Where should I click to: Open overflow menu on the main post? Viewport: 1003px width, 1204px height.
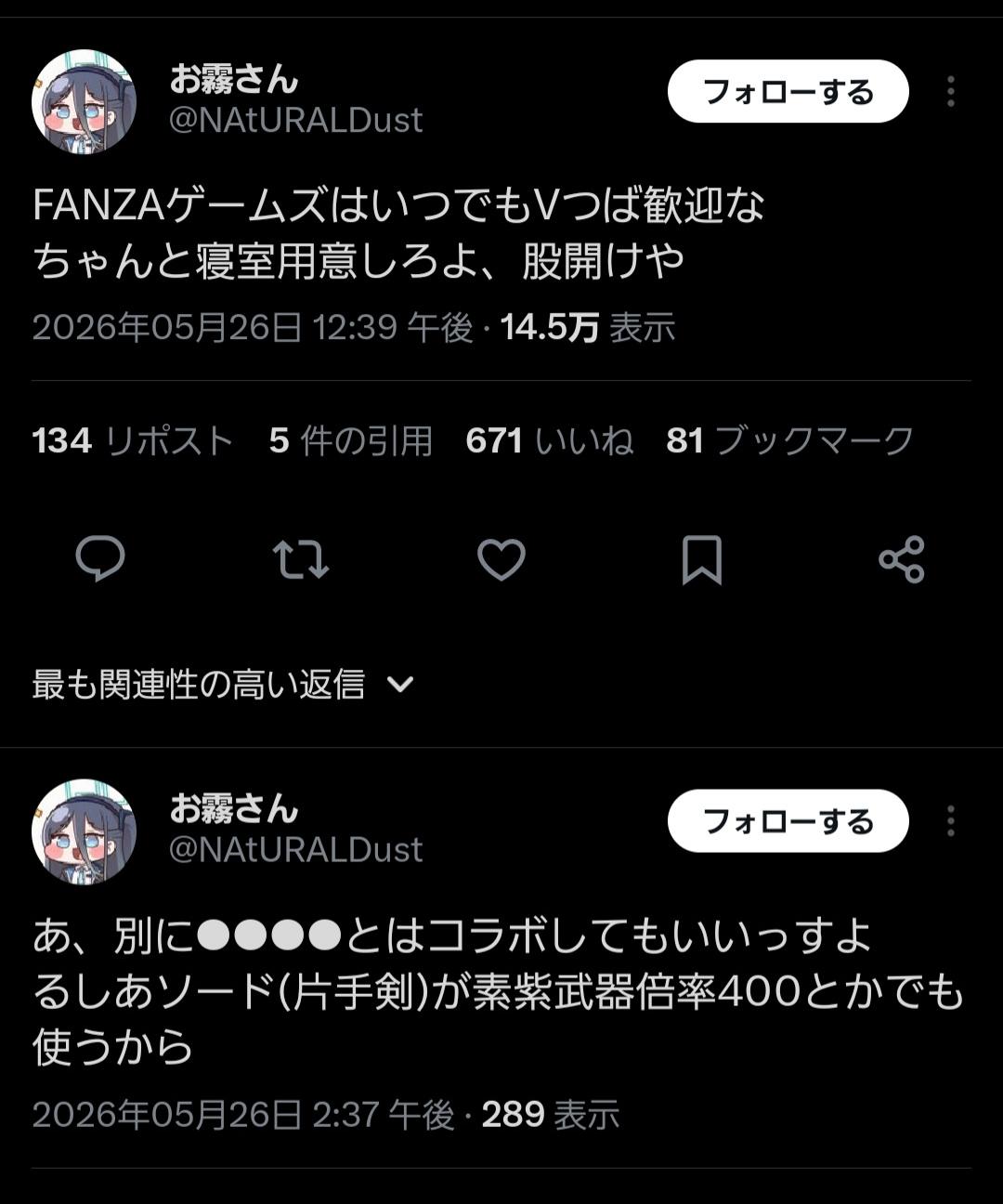pyautogui.click(x=950, y=92)
